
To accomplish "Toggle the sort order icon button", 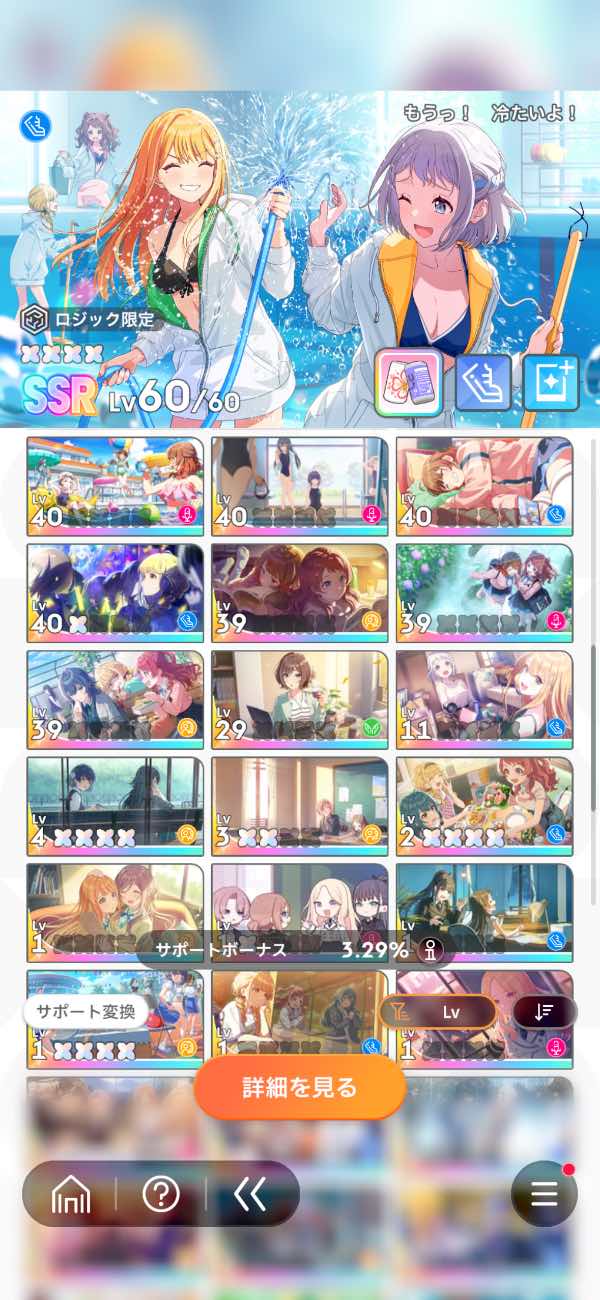I will point(545,1012).
